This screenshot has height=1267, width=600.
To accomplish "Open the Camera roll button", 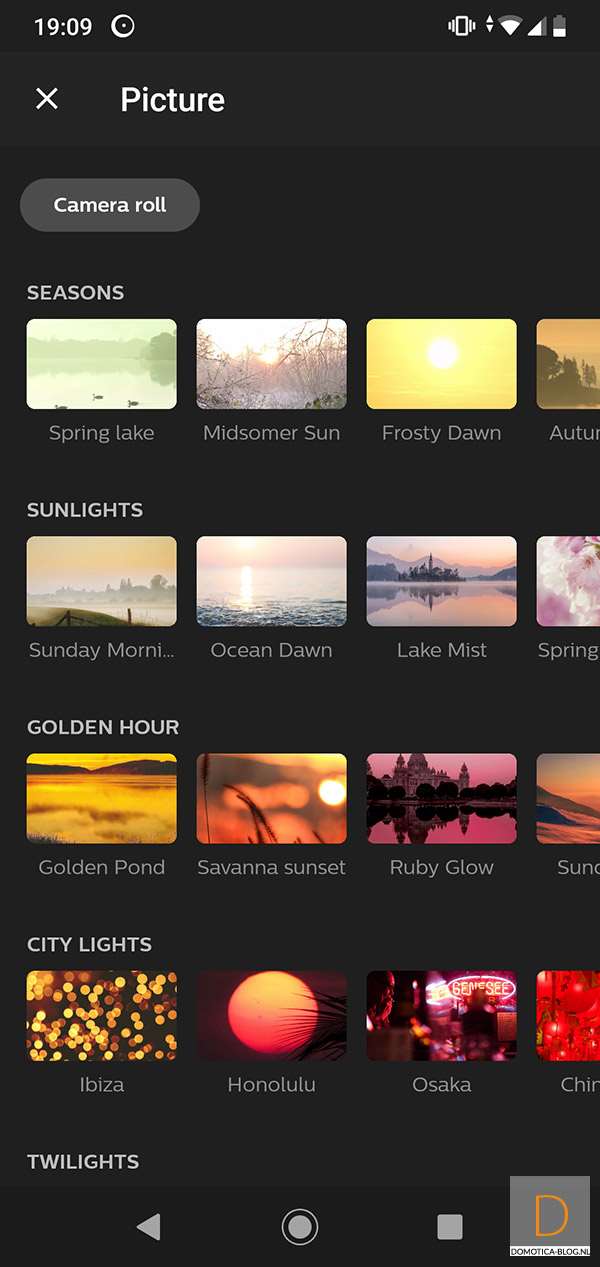I will pyautogui.click(x=110, y=205).
